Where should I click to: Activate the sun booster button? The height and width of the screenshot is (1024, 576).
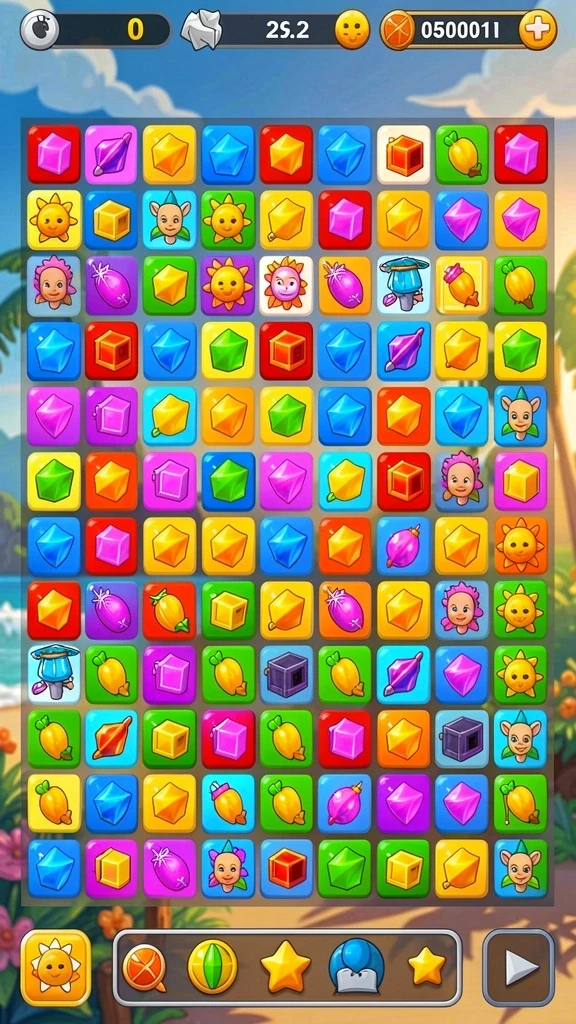pyautogui.click(x=56, y=967)
